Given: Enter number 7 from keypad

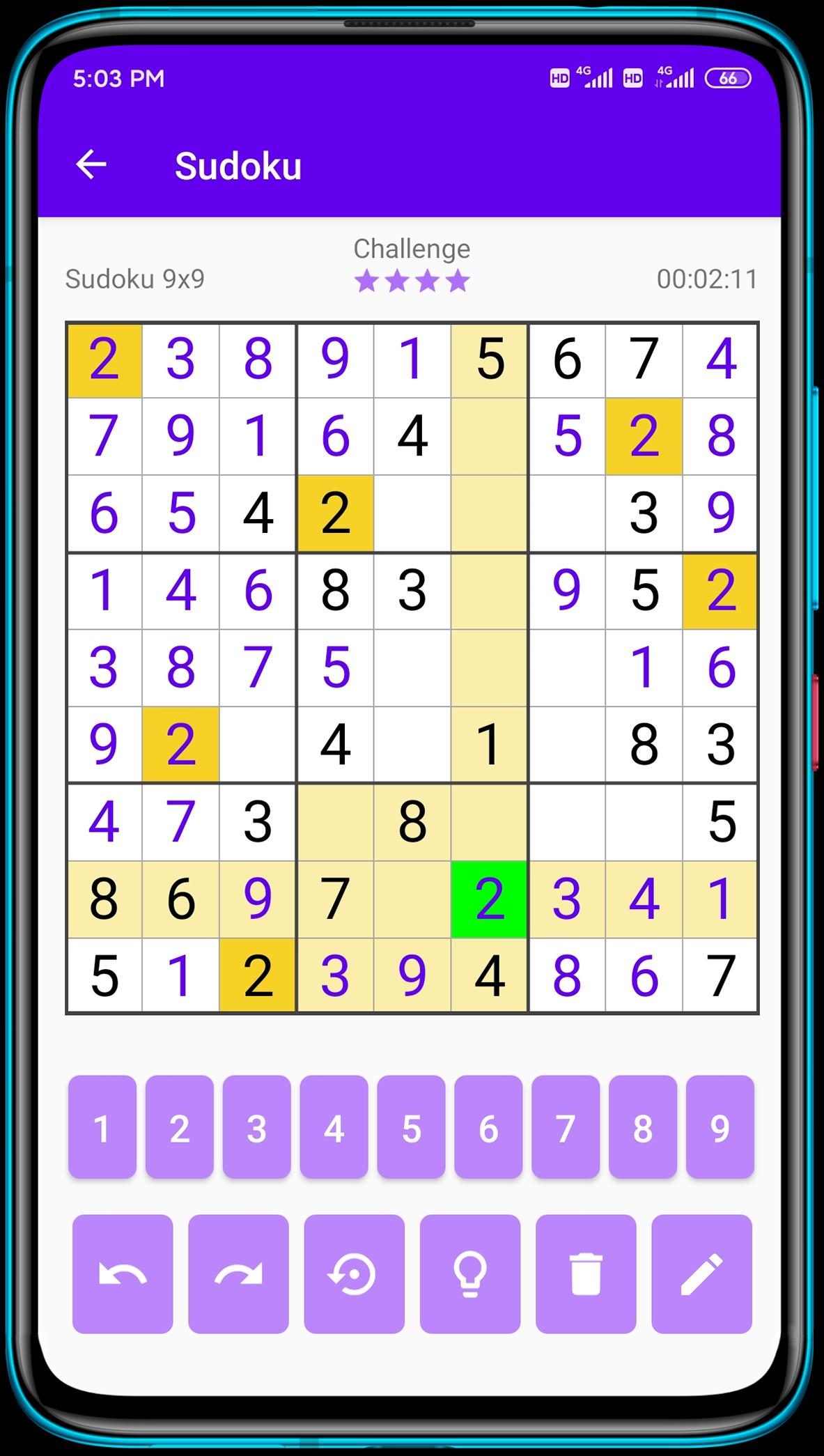Looking at the screenshot, I should [x=566, y=1126].
